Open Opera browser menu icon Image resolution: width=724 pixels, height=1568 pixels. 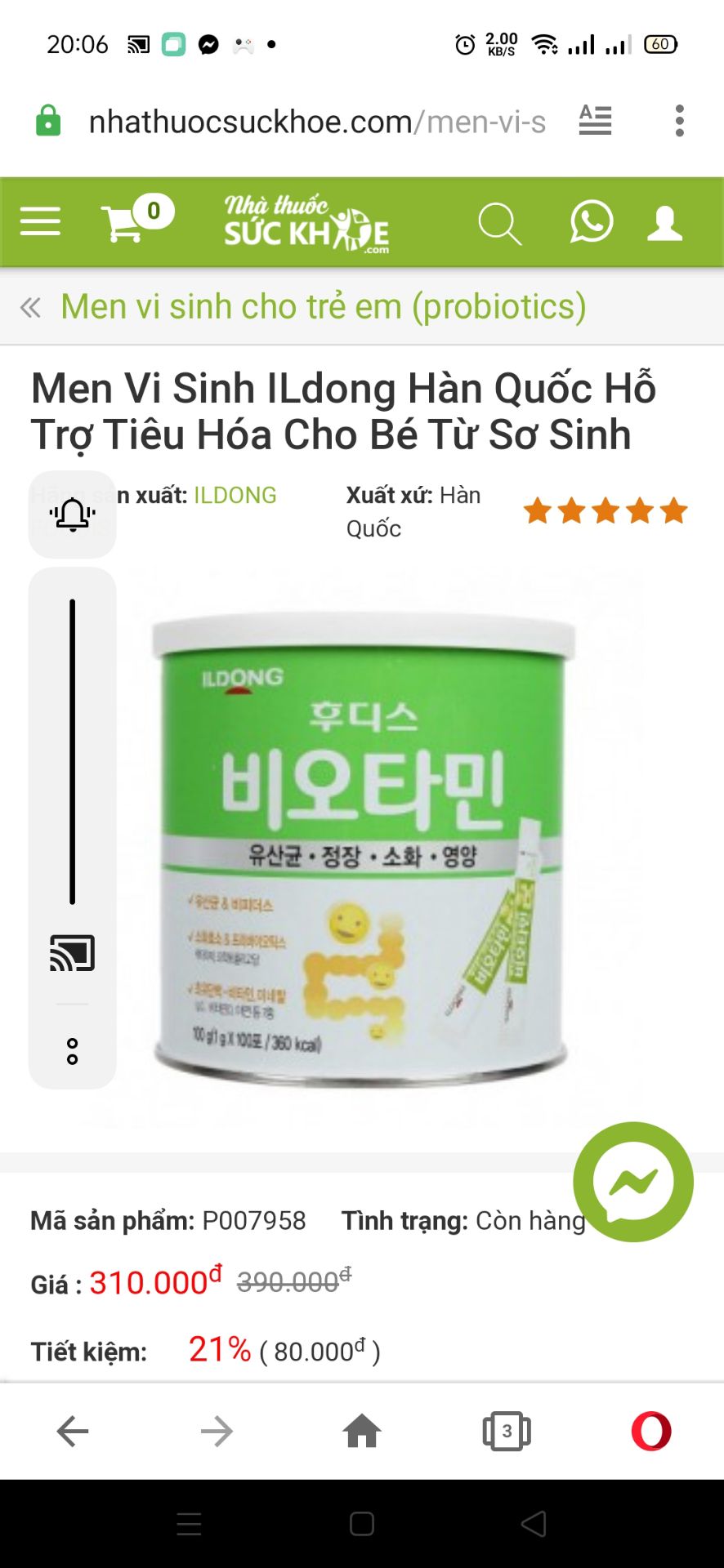[x=652, y=1431]
